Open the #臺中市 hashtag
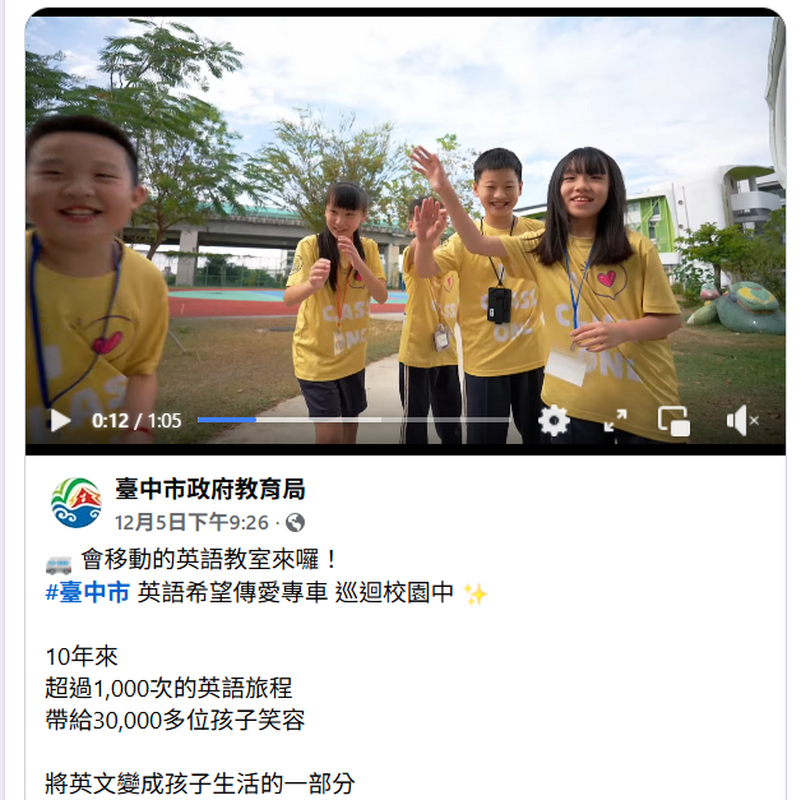Image resolution: width=801 pixels, height=800 pixels. coord(88,592)
